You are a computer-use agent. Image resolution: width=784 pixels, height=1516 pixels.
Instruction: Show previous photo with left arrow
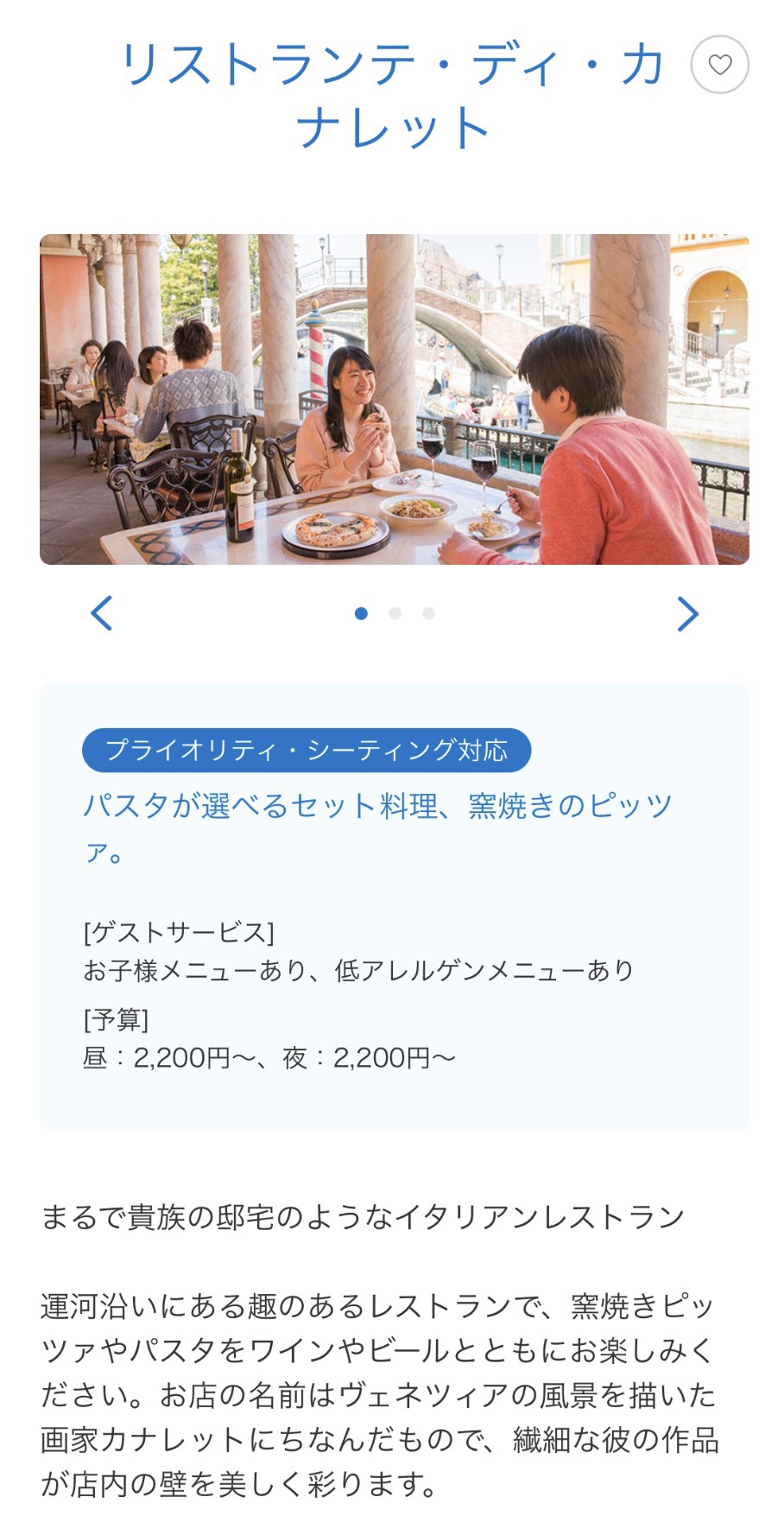point(102,613)
